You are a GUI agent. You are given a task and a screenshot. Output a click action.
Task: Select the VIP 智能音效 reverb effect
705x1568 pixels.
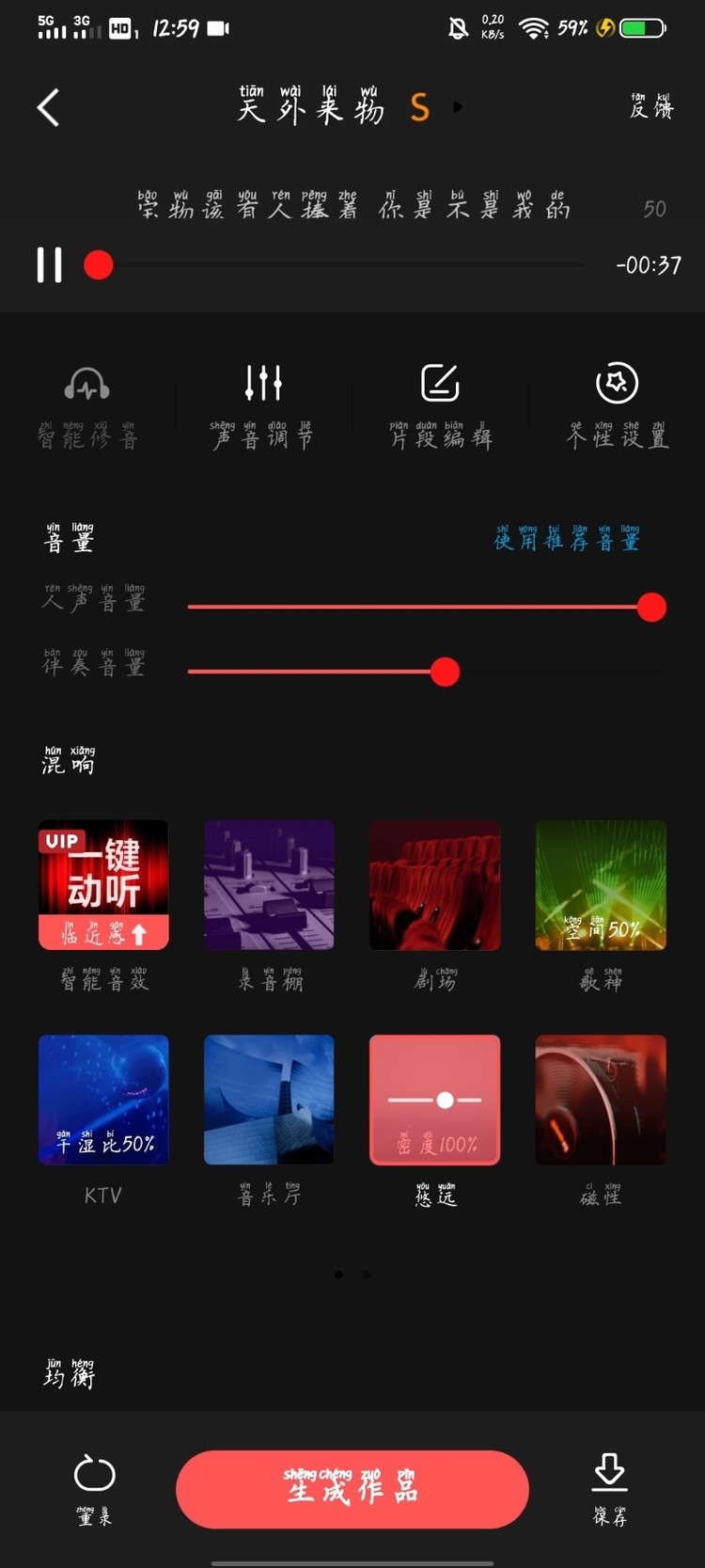point(103,885)
